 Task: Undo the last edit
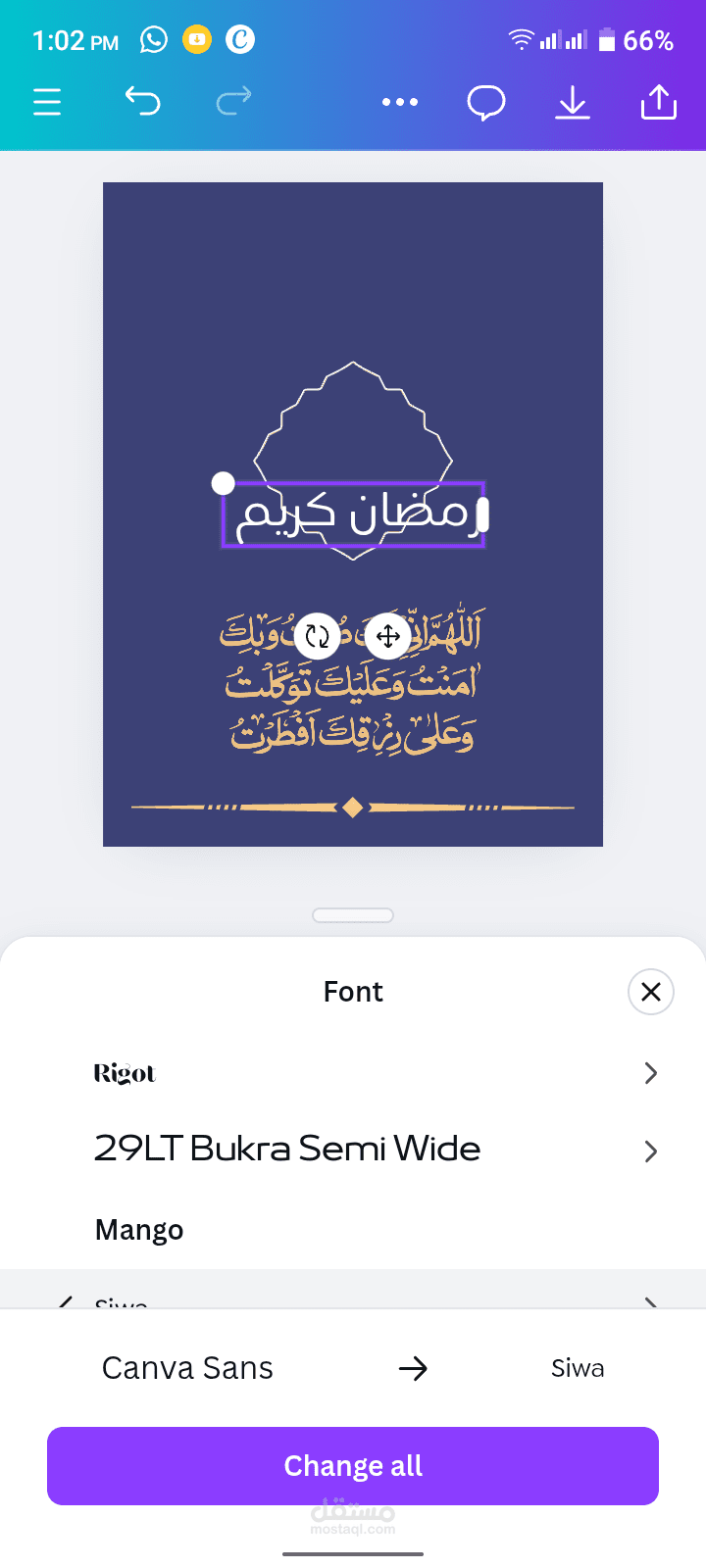tap(142, 101)
